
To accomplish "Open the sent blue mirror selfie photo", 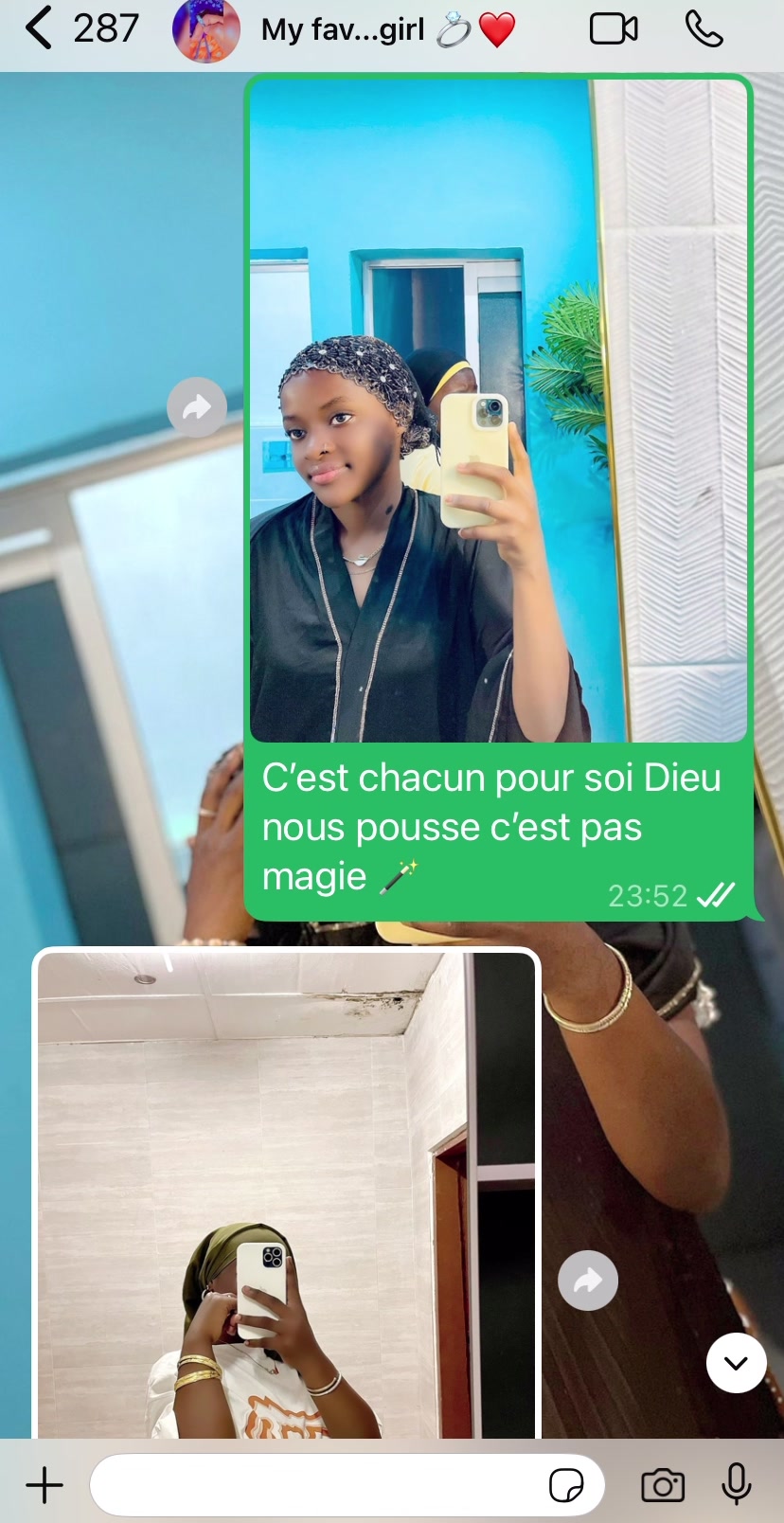I will click(499, 410).
